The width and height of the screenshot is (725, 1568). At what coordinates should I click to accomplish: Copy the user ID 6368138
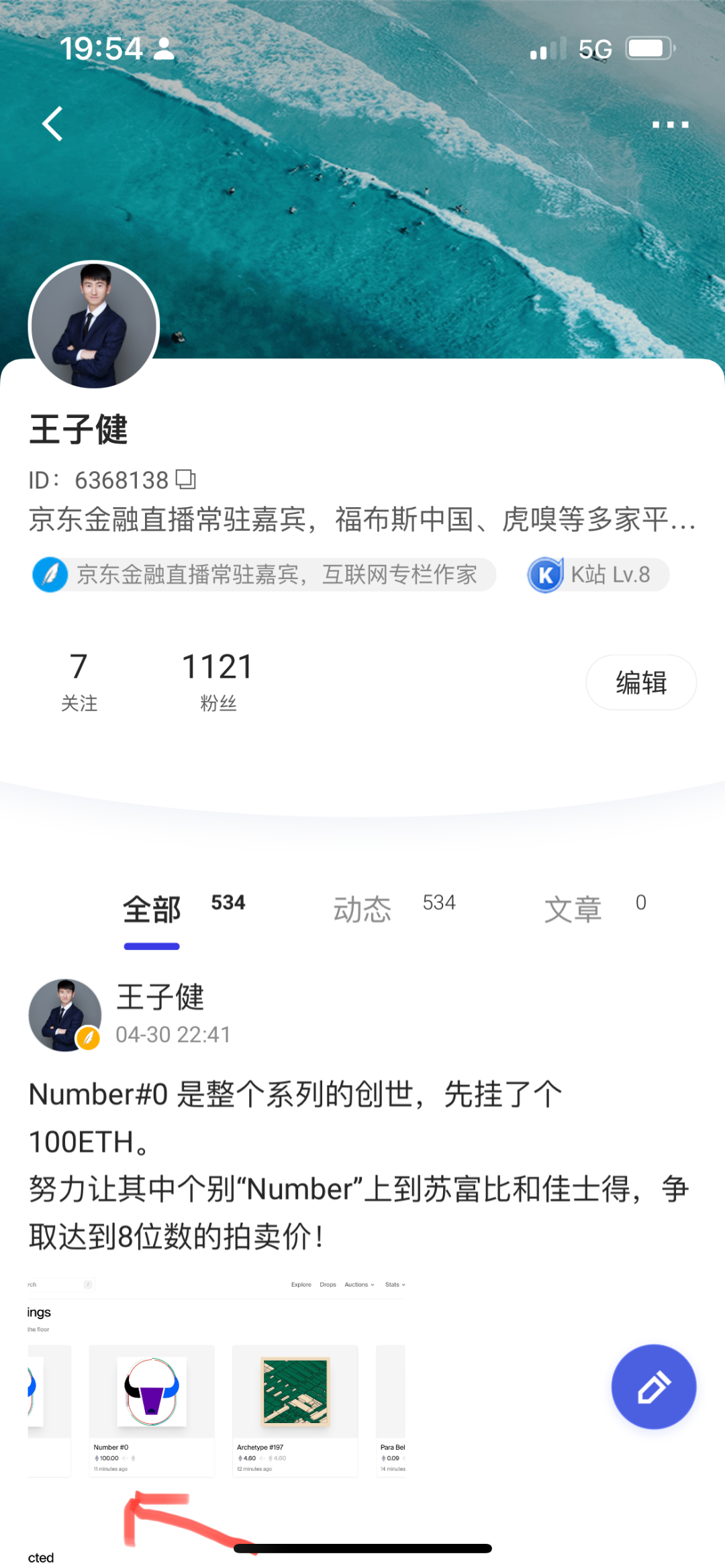185,480
